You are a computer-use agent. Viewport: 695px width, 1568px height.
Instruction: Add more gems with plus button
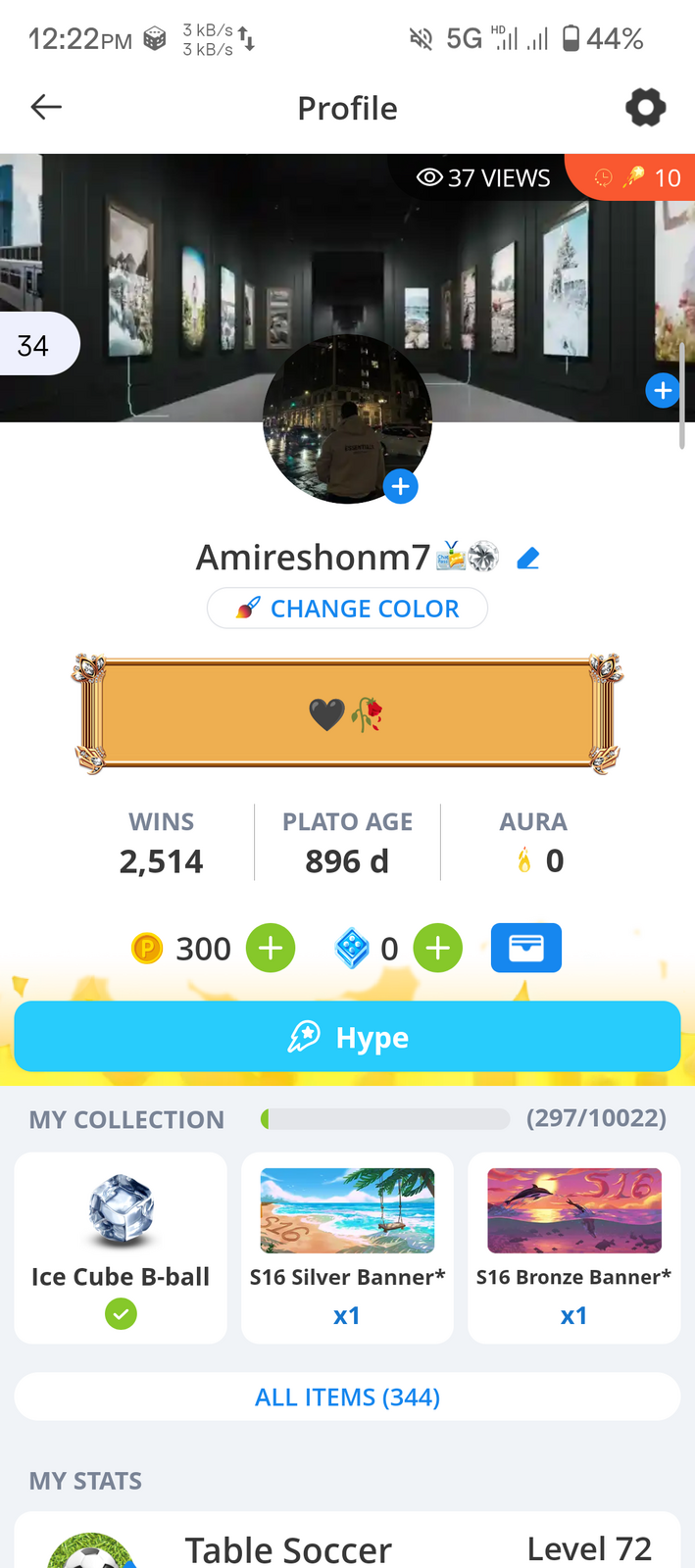[x=437, y=949]
